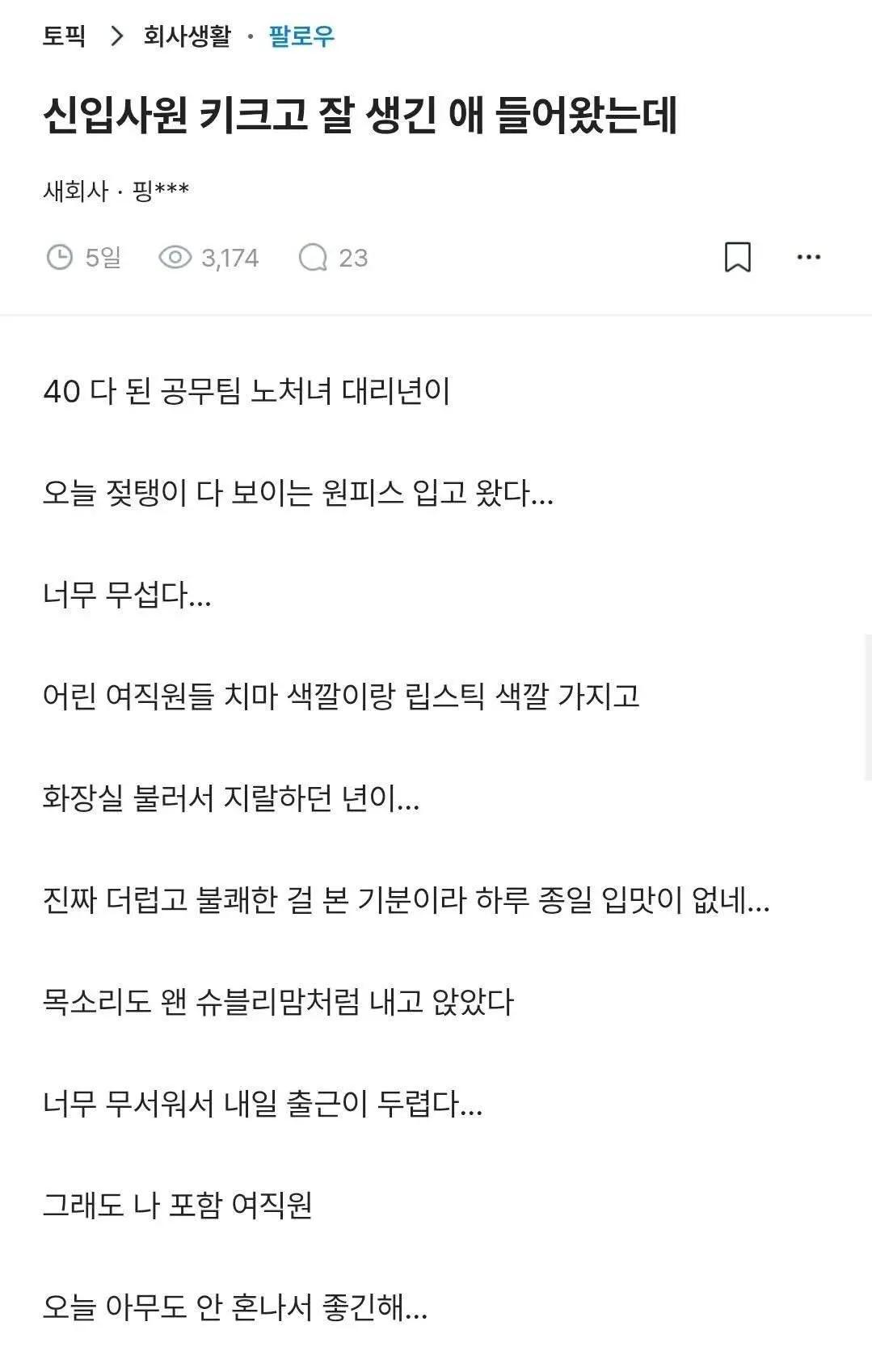Open the 회사생활 topic page
This screenshot has width=872, height=1372.
[x=187, y=36]
